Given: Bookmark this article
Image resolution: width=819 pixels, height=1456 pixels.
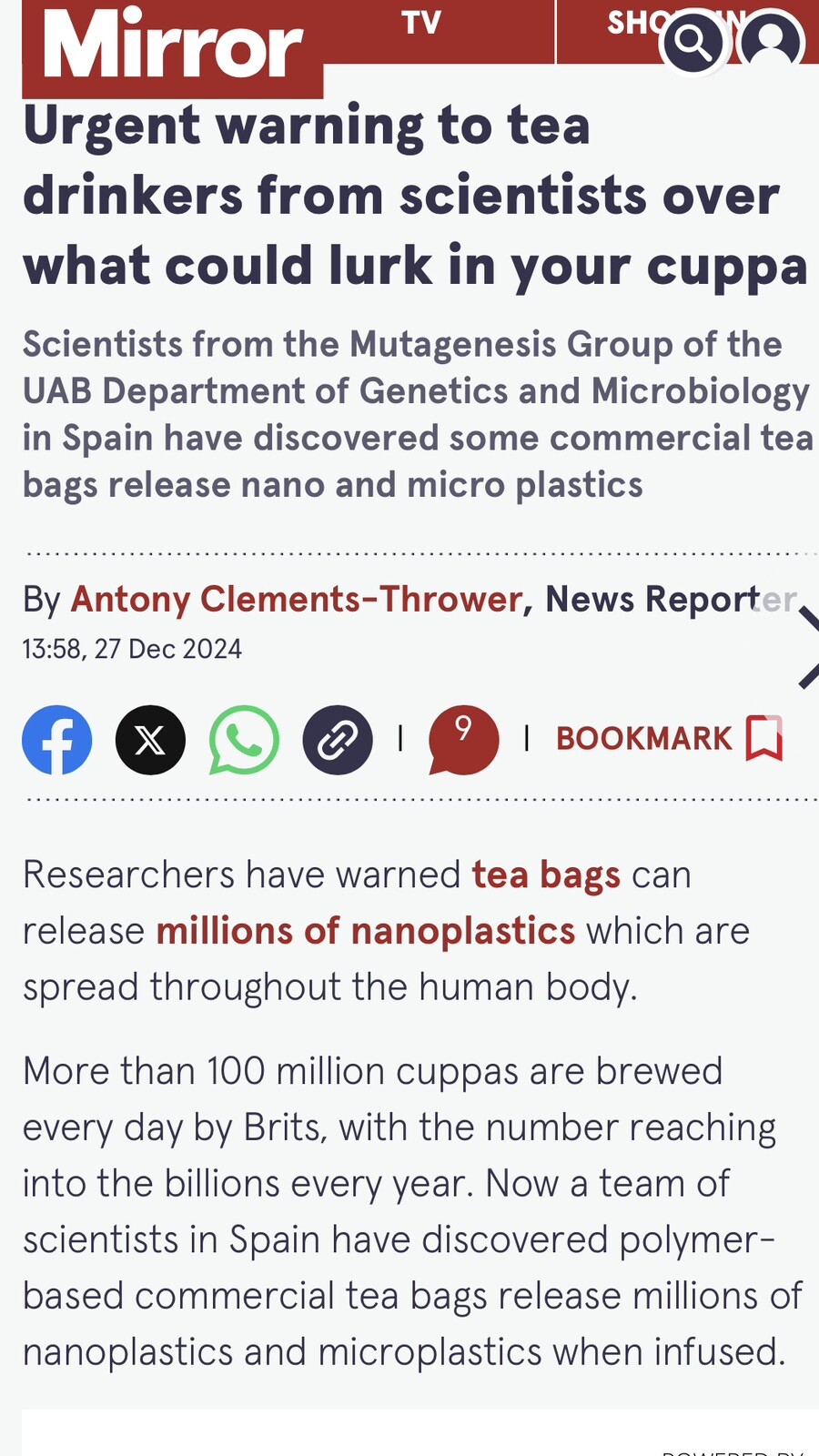Looking at the screenshot, I should [670, 738].
